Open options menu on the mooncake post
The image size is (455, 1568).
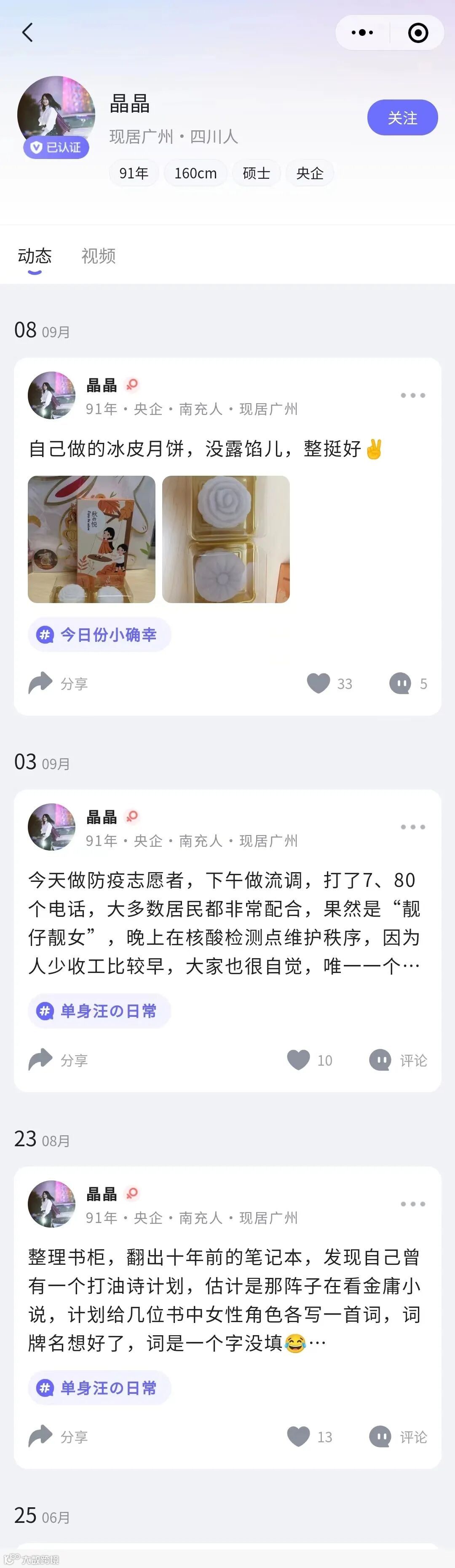point(413,396)
